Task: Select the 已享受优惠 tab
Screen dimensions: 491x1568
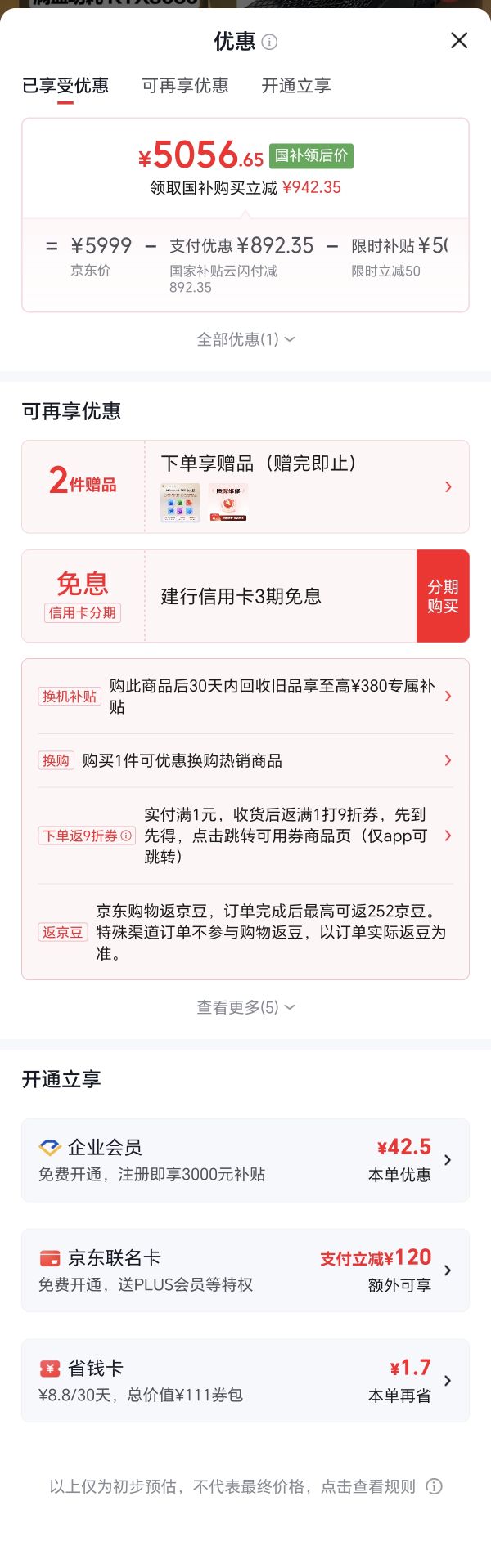Action: click(x=65, y=86)
